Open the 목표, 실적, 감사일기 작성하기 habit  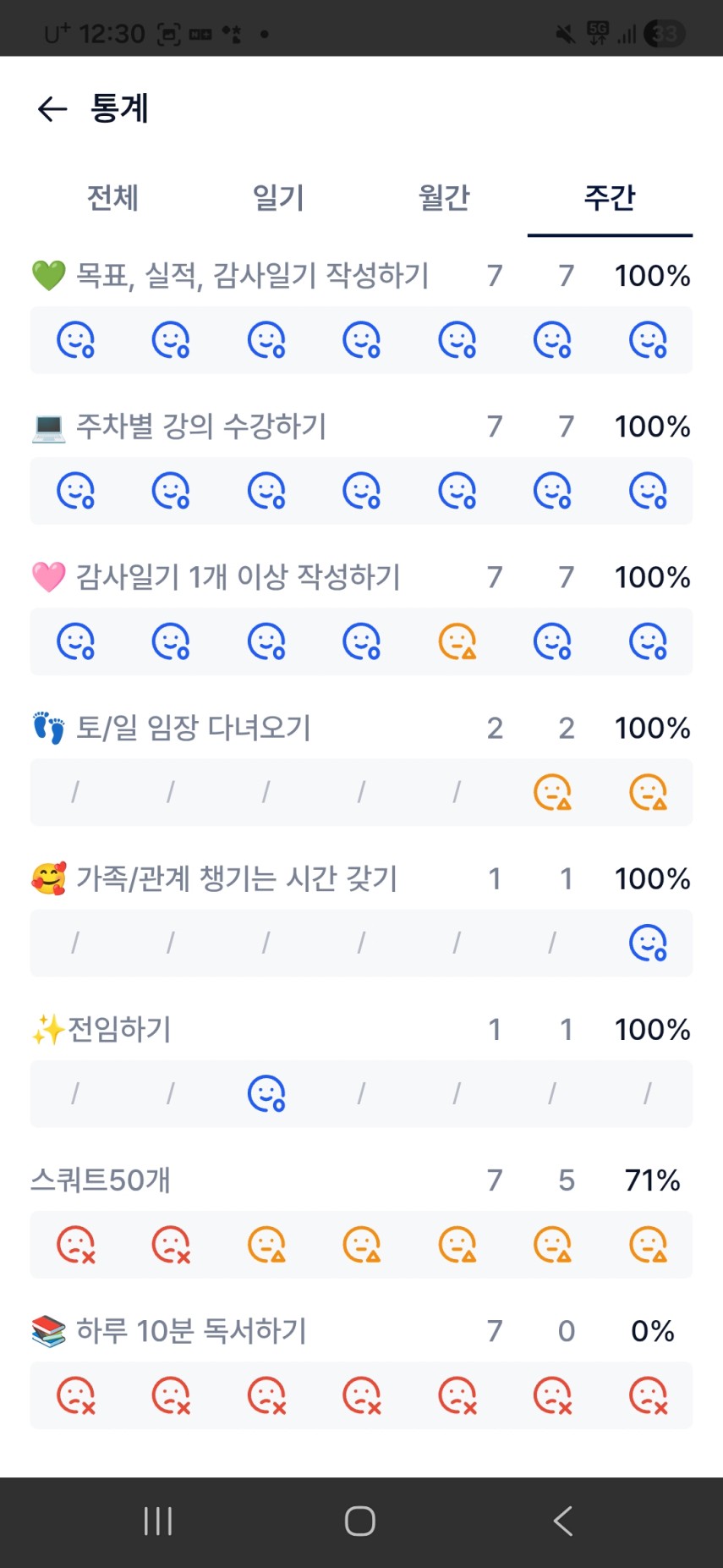pyautogui.click(x=252, y=276)
